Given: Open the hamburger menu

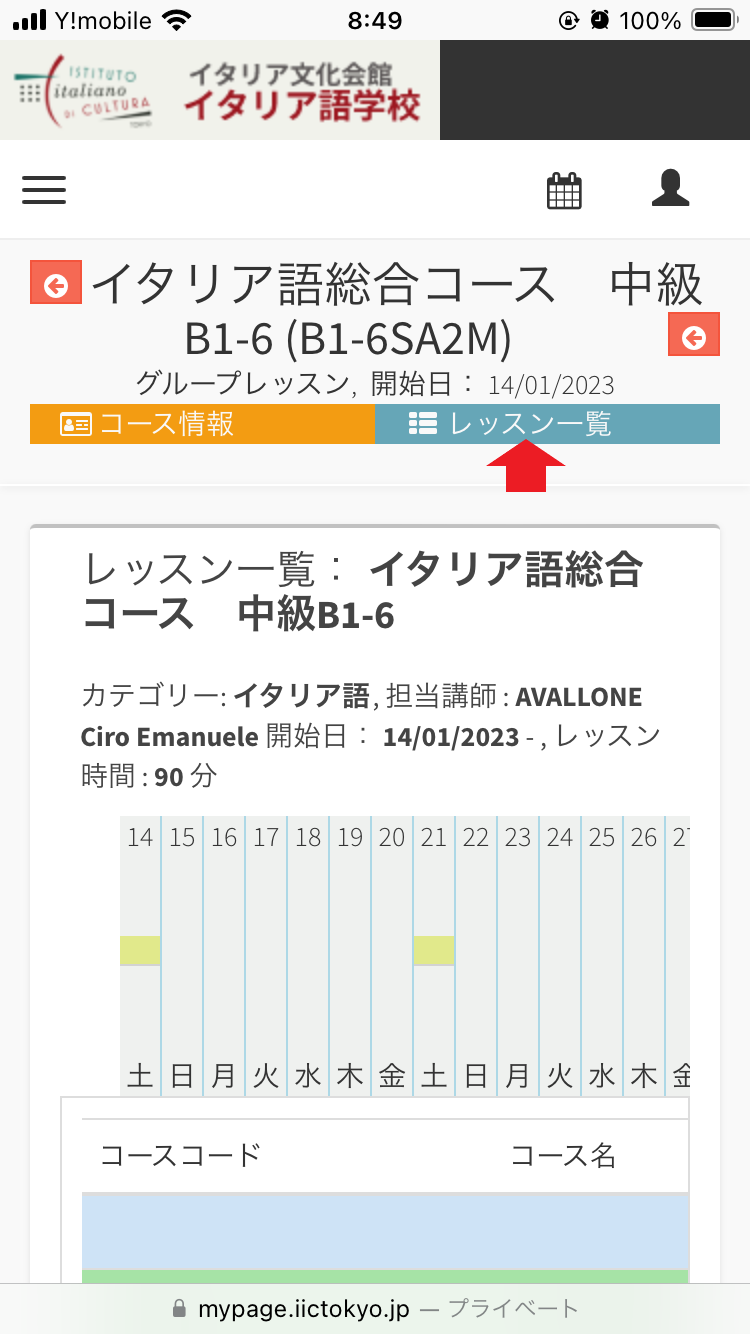Looking at the screenshot, I should [x=44, y=190].
